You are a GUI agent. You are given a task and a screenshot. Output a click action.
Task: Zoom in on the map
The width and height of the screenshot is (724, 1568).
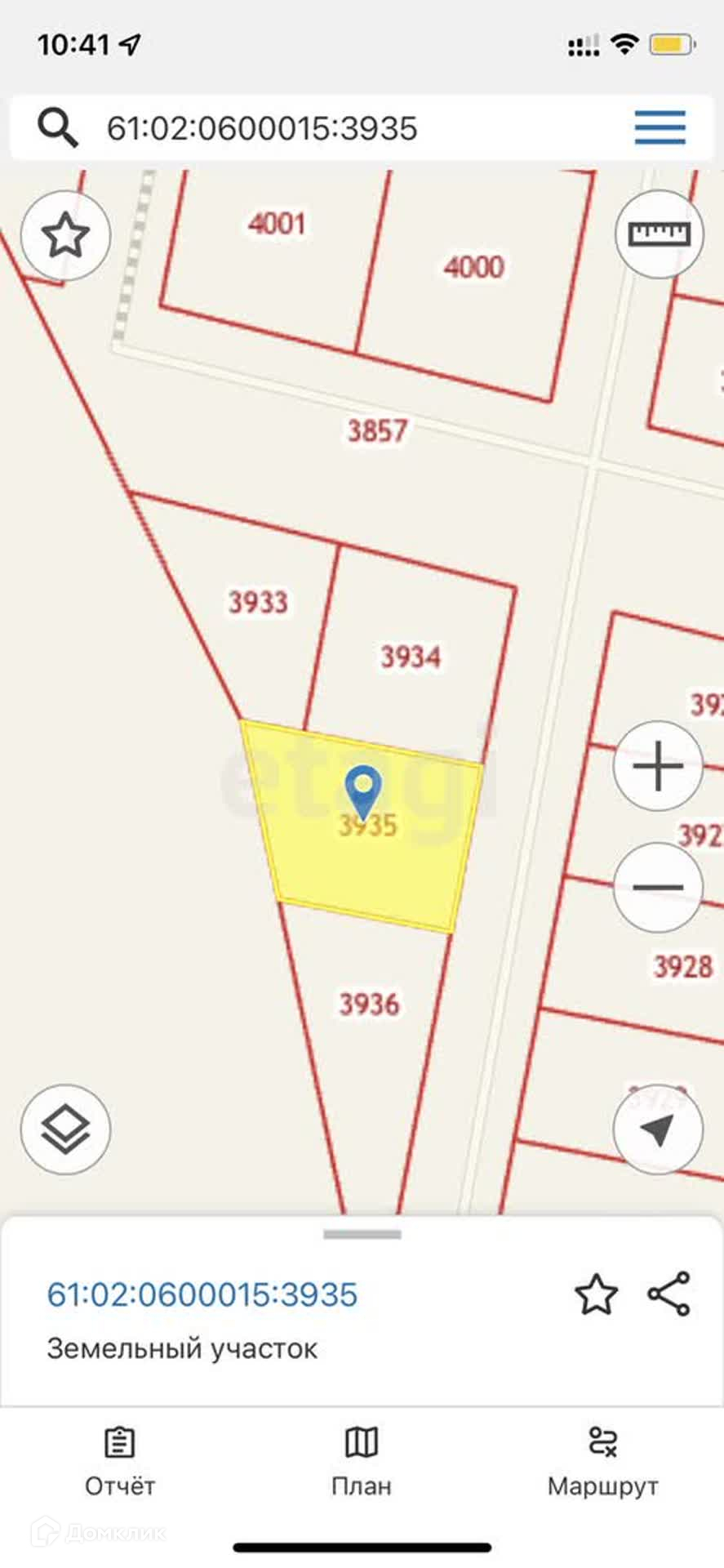[x=658, y=766]
